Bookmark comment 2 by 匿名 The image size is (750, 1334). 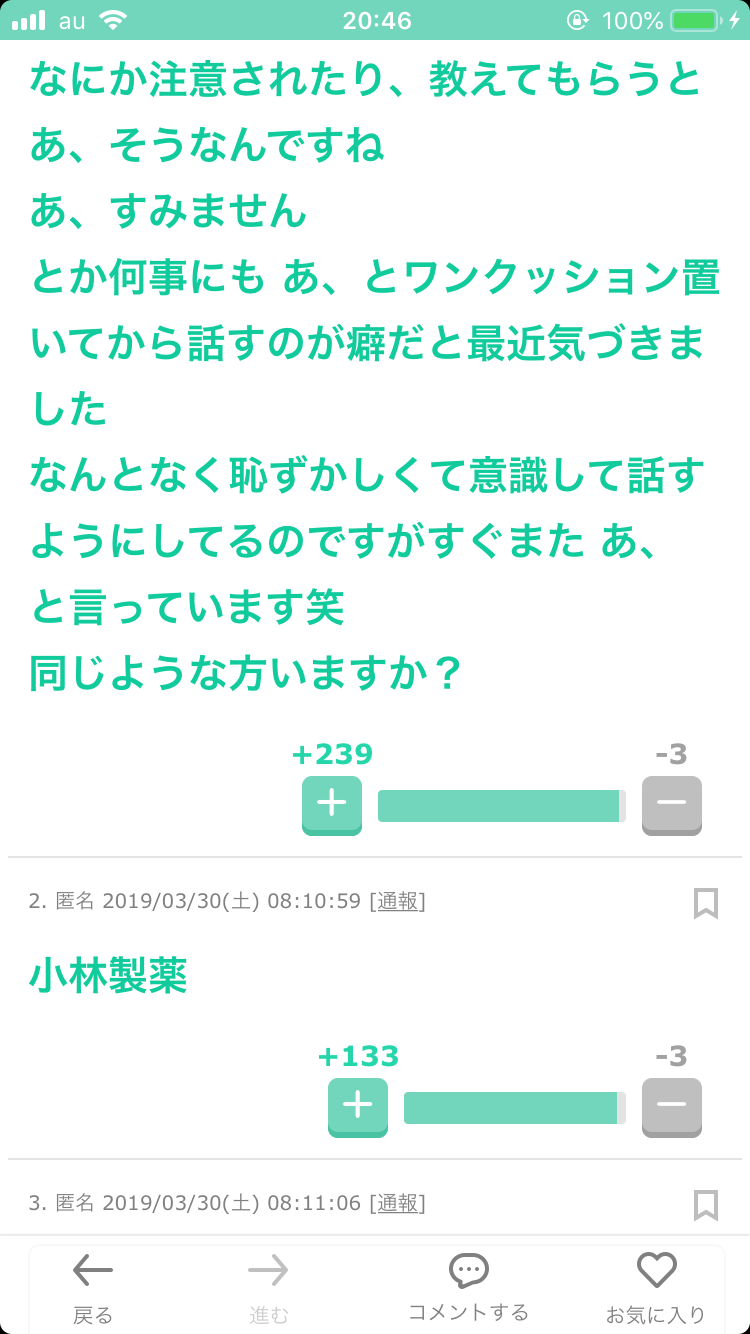[706, 903]
